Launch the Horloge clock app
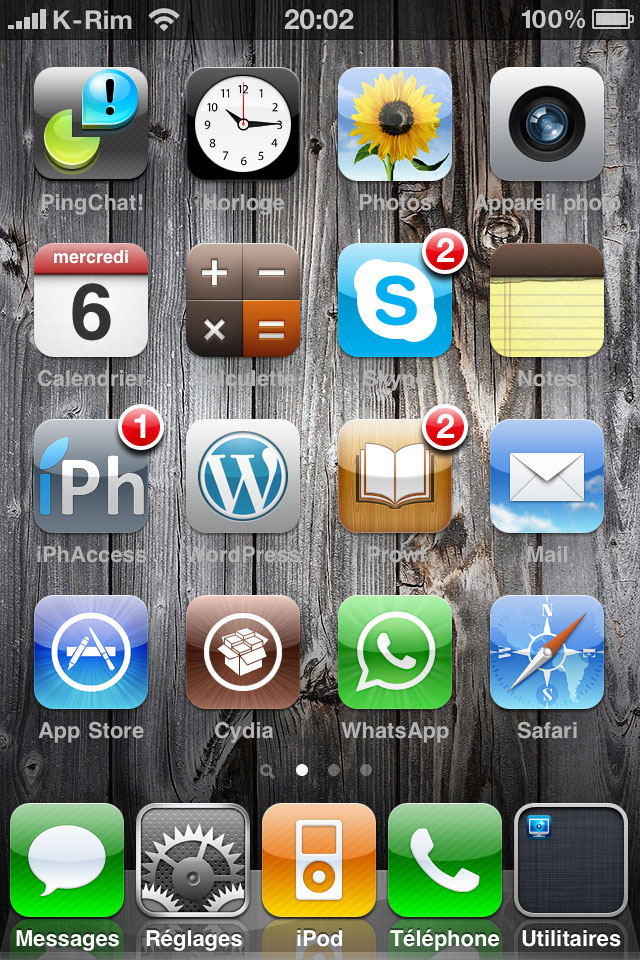The height and width of the screenshot is (960, 640). (x=243, y=124)
